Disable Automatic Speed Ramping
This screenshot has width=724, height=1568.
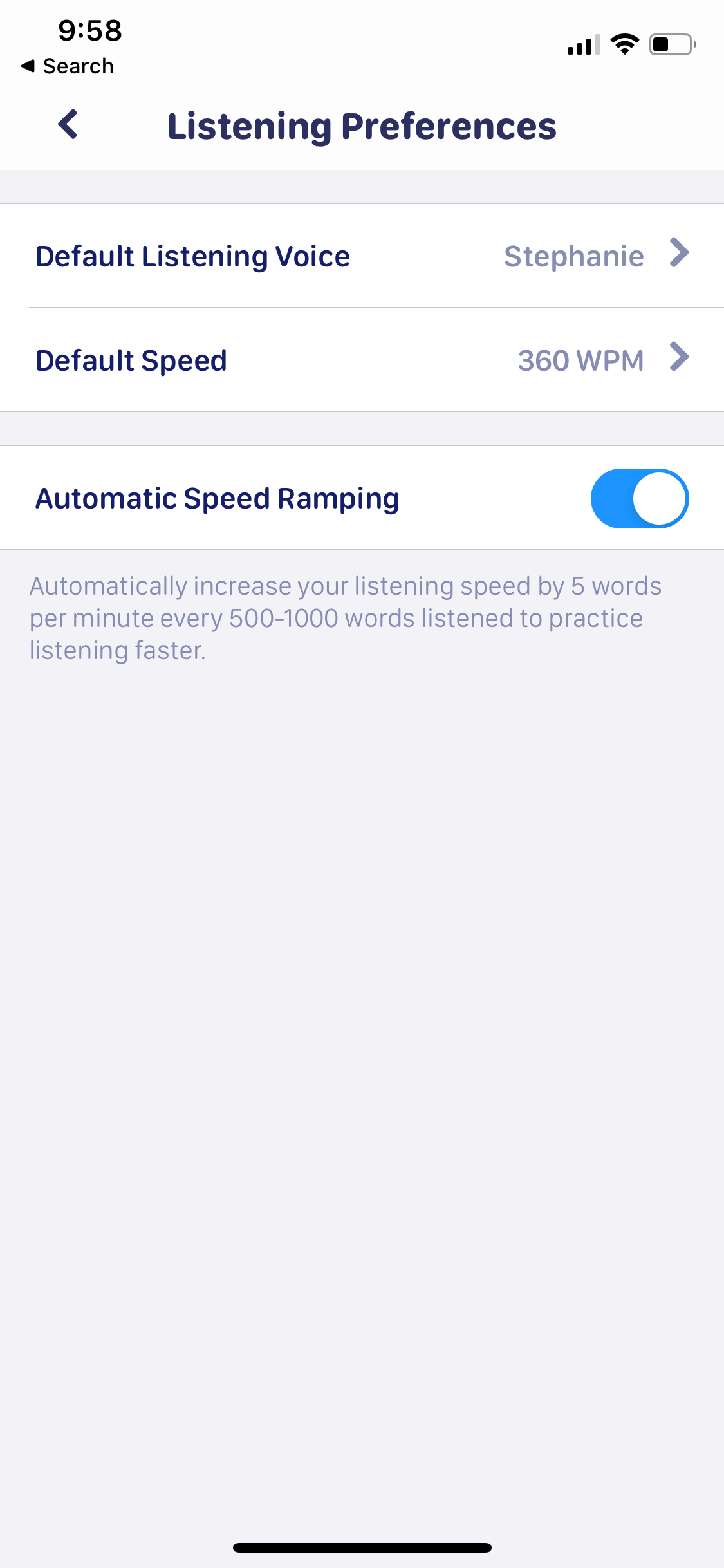[x=639, y=498]
